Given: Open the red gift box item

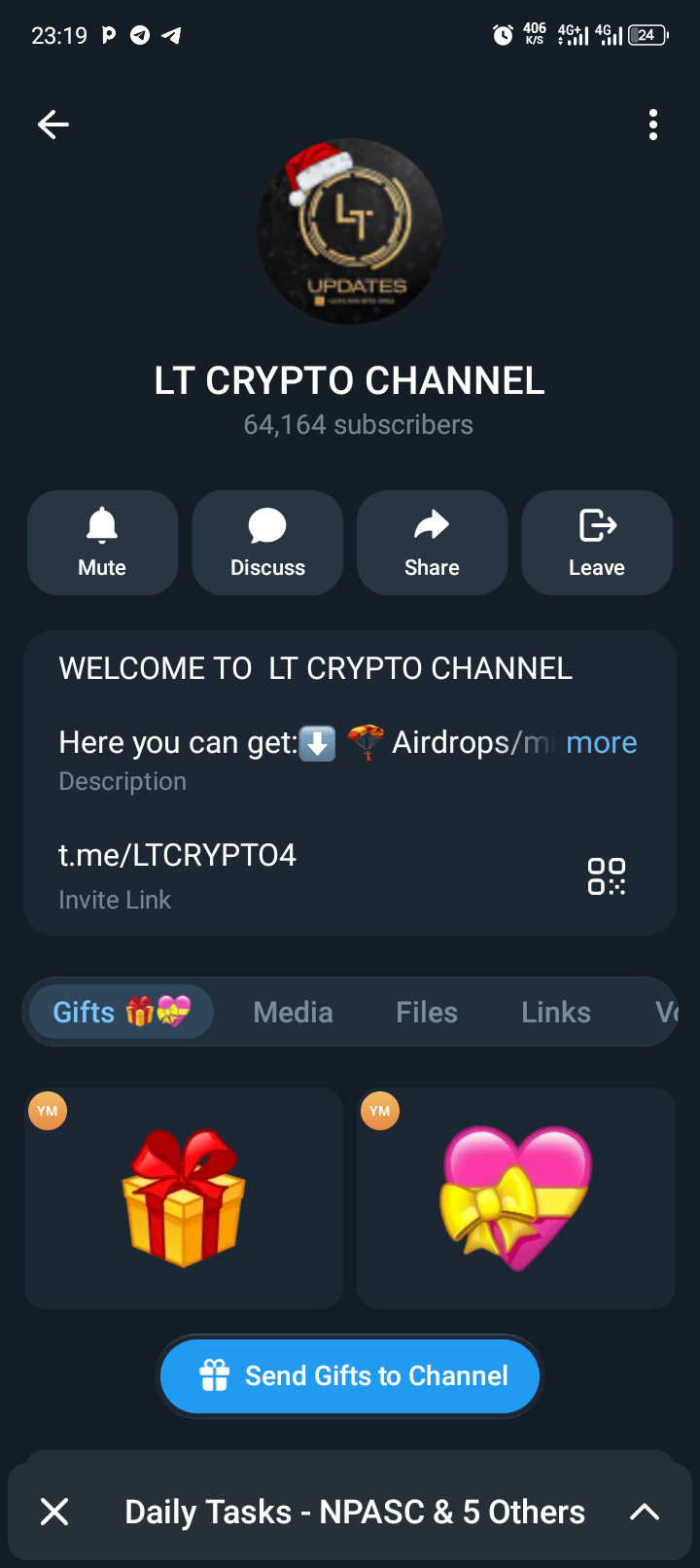Looking at the screenshot, I should 184,1198.
